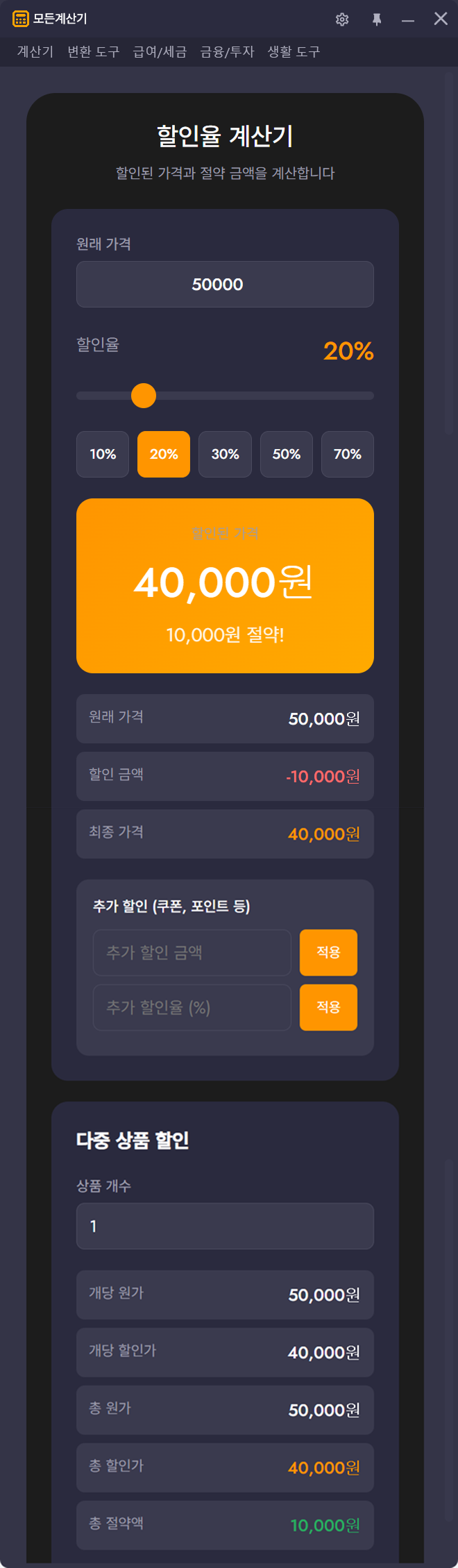
Task: Pin the window on top
Action: click(x=376, y=19)
